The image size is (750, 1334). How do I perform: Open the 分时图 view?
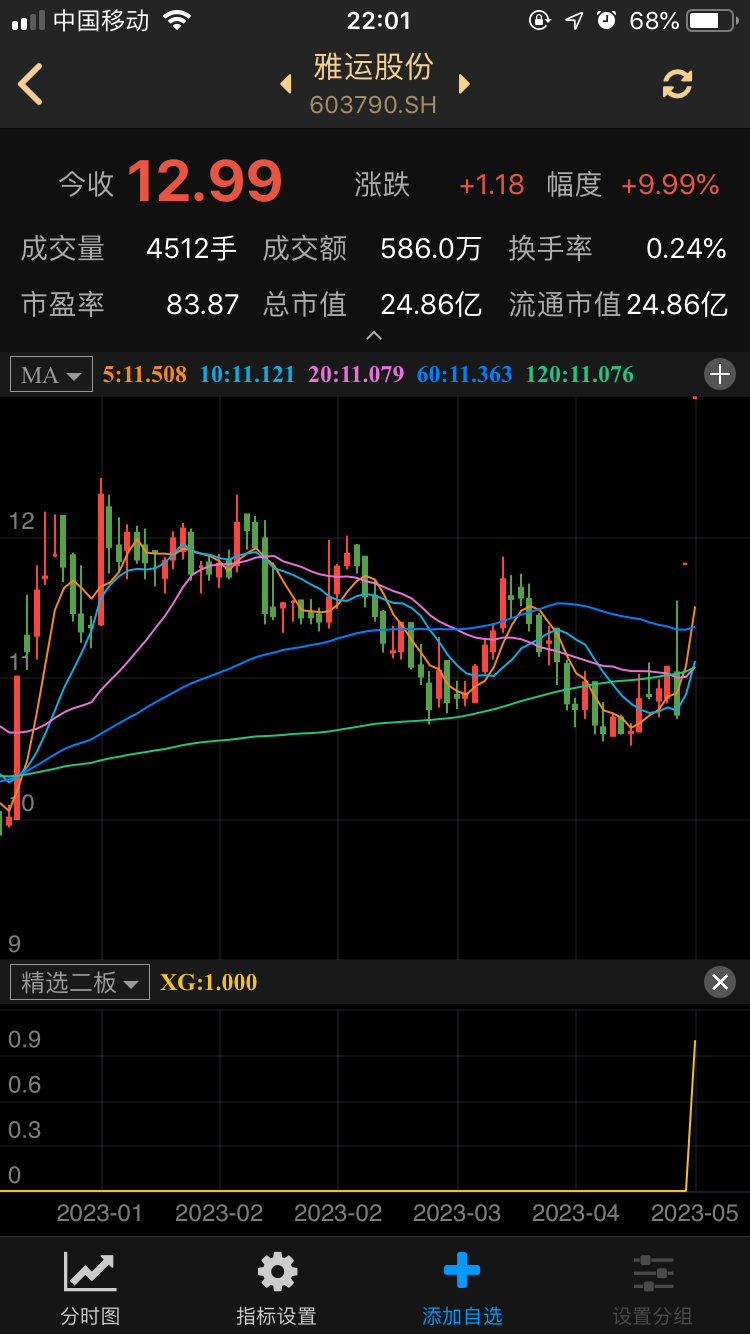90,1287
